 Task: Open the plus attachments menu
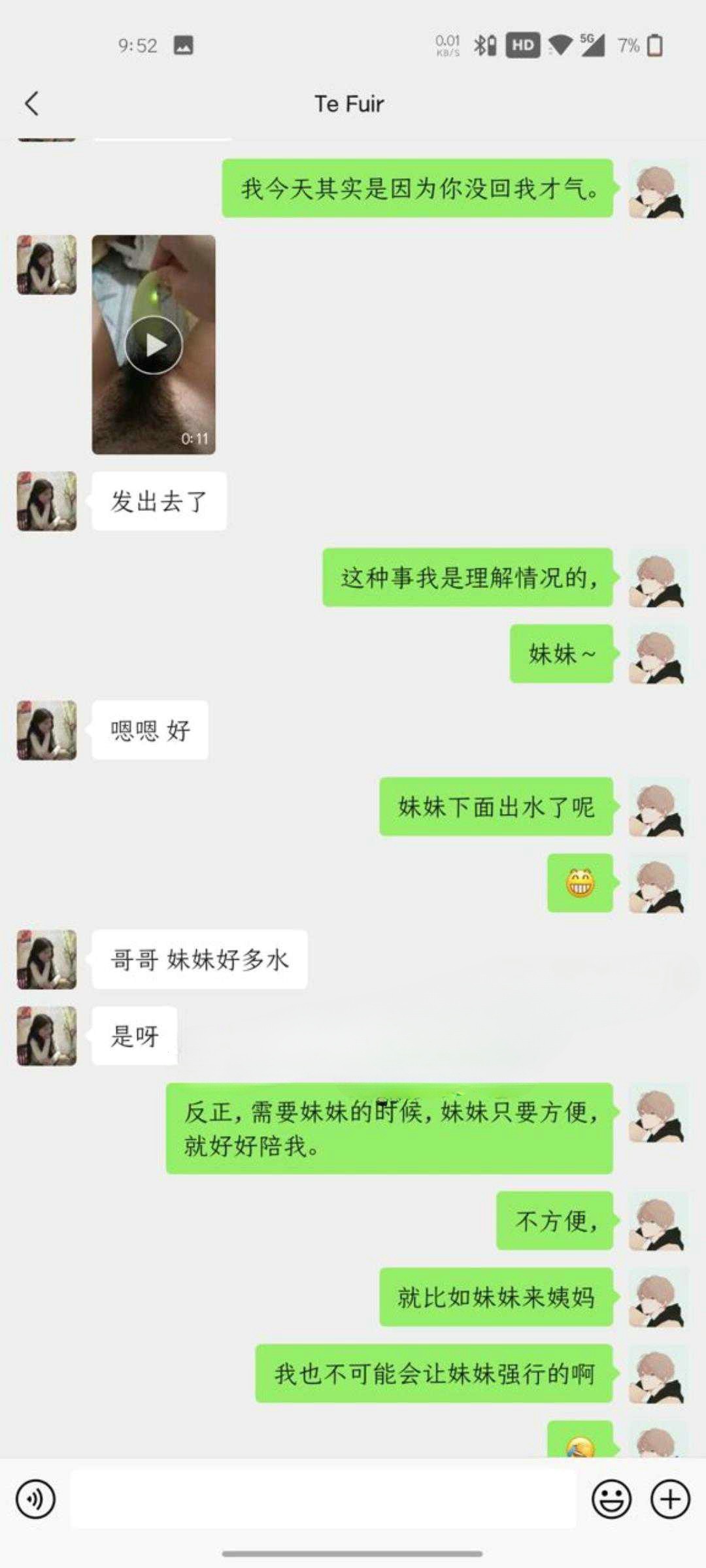[x=670, y=1499]
